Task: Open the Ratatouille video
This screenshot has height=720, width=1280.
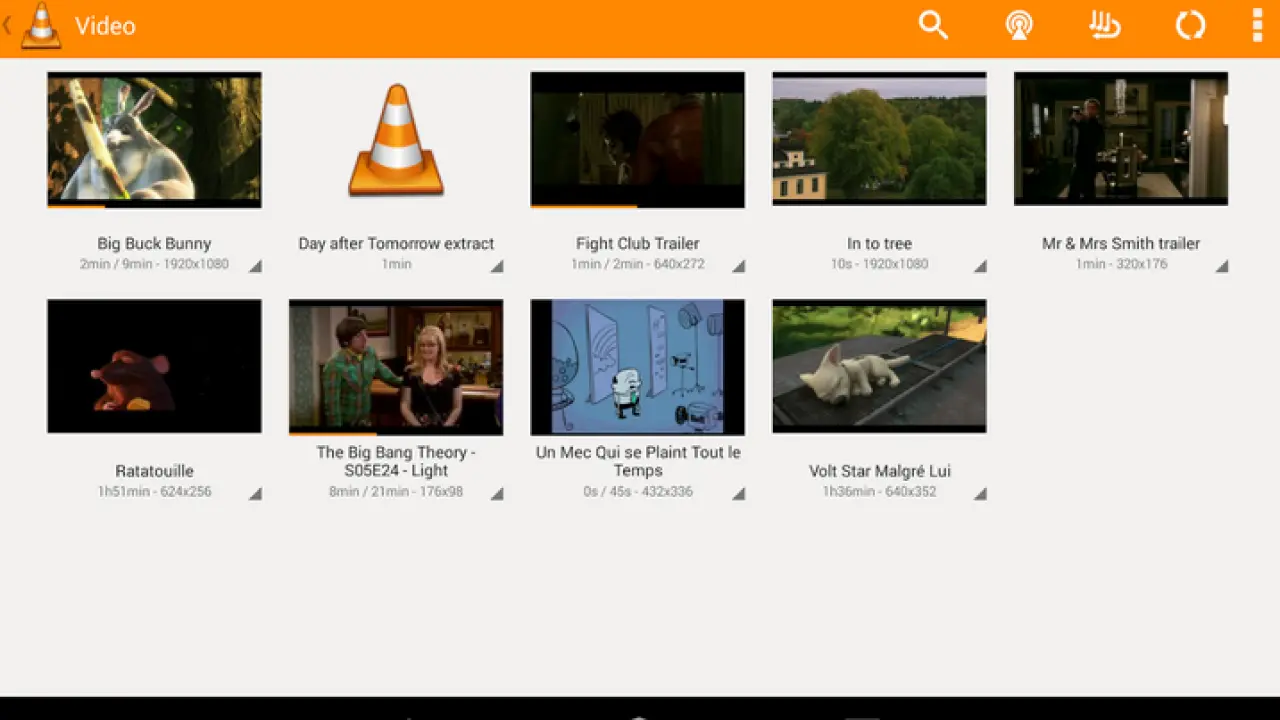Action: click(x=154, y=366)
